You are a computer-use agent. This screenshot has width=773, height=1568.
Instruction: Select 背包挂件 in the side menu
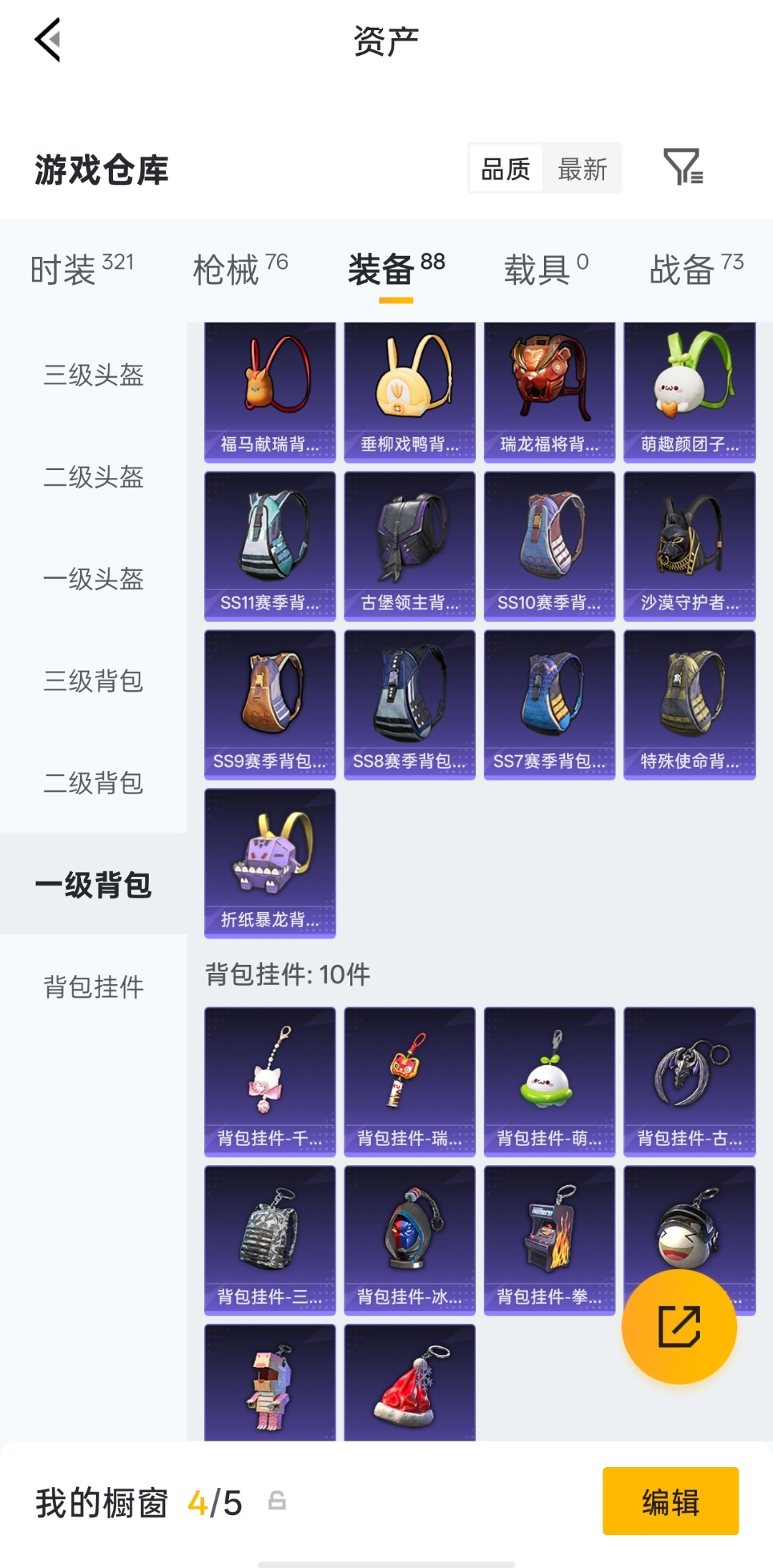pyautogui.click(x=94, y=987)
